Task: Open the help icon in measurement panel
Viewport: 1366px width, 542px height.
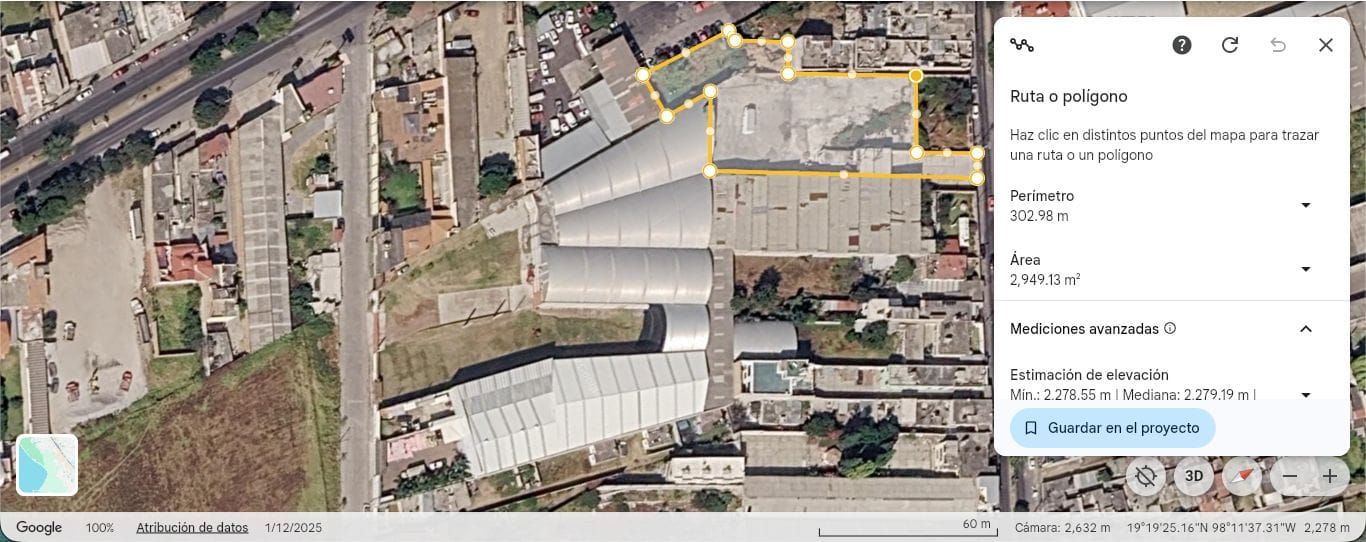Action: tap(1182, 45)
